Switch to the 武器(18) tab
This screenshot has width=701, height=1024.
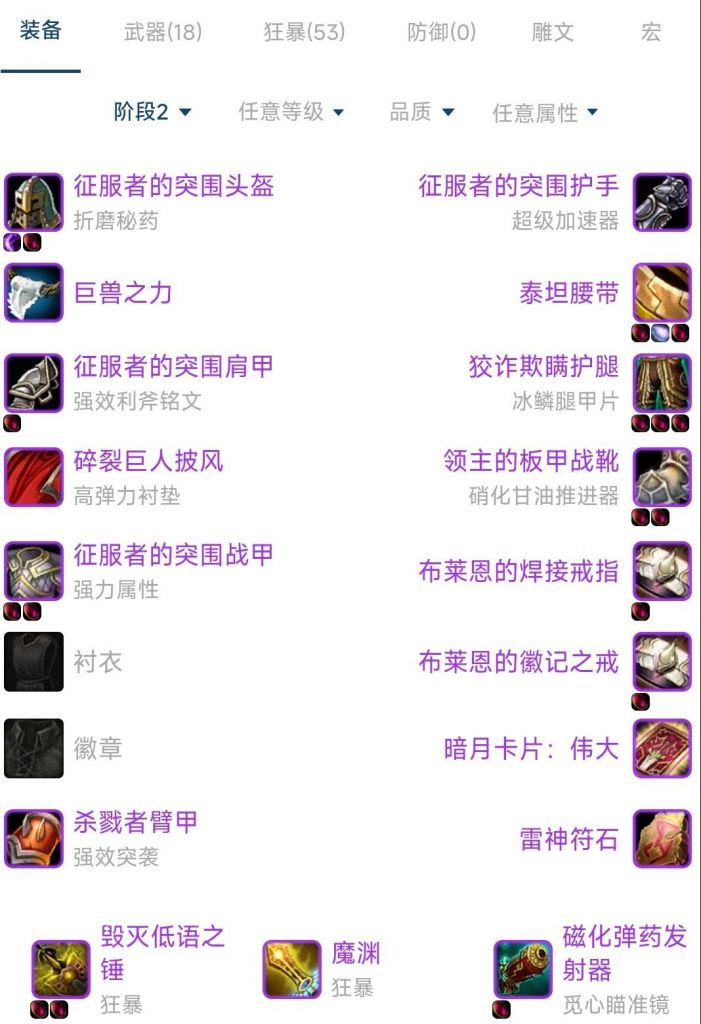pos(162,32)
